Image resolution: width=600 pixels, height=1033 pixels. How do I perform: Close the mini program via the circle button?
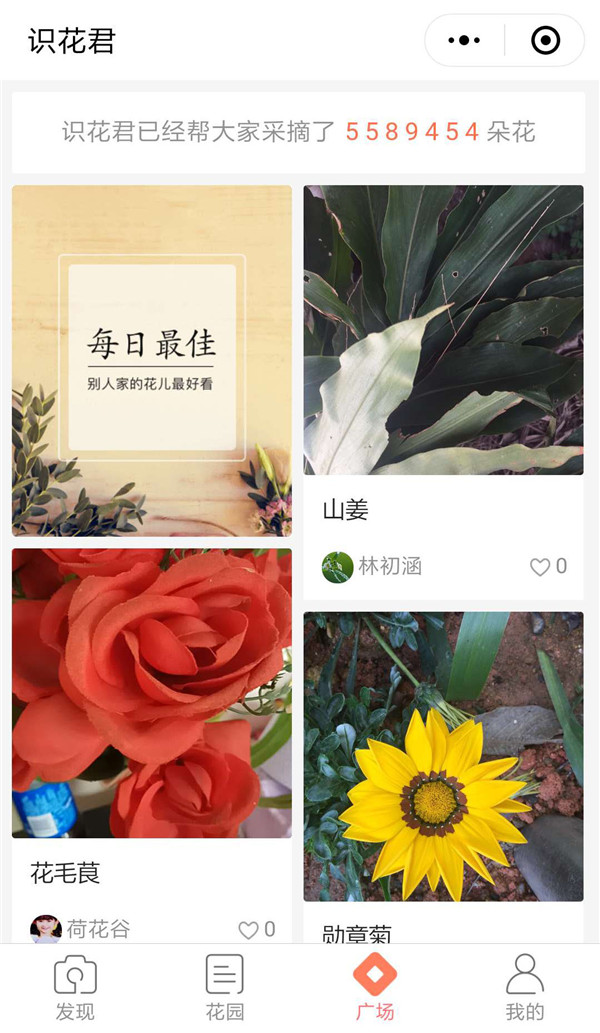pyautogui.click(x=545, y=40)
